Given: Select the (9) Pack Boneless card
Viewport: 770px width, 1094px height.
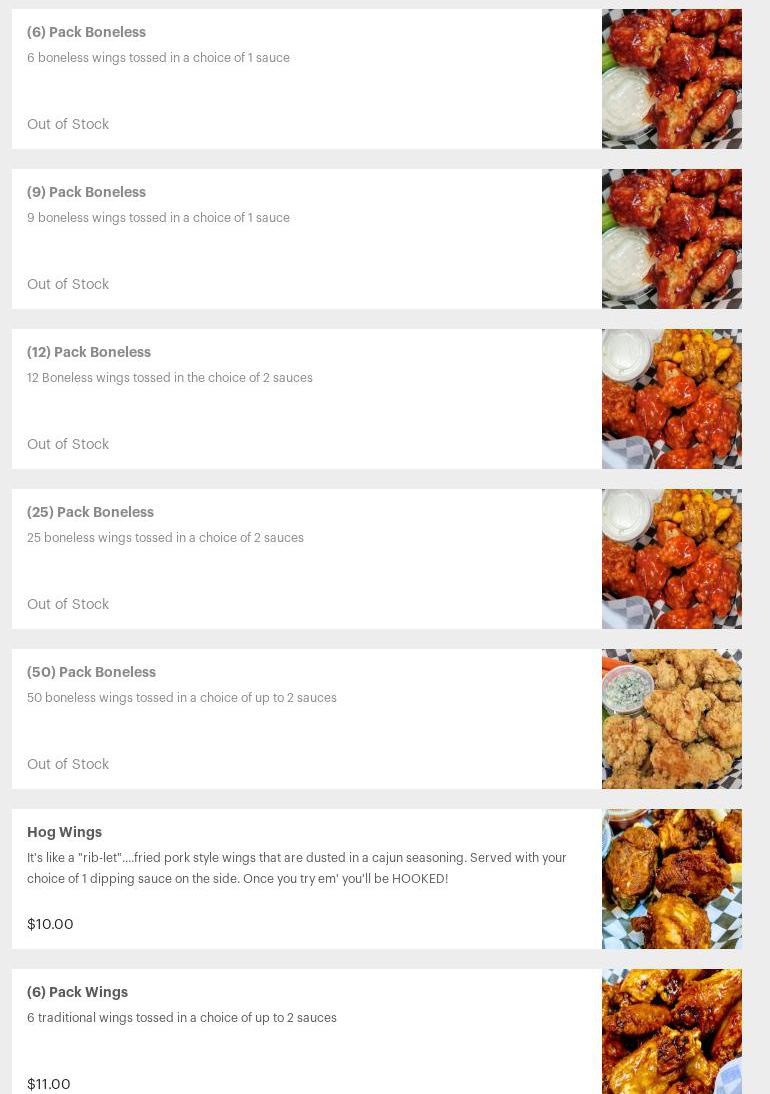Looking at the screenshot, I should pos(306,239).
